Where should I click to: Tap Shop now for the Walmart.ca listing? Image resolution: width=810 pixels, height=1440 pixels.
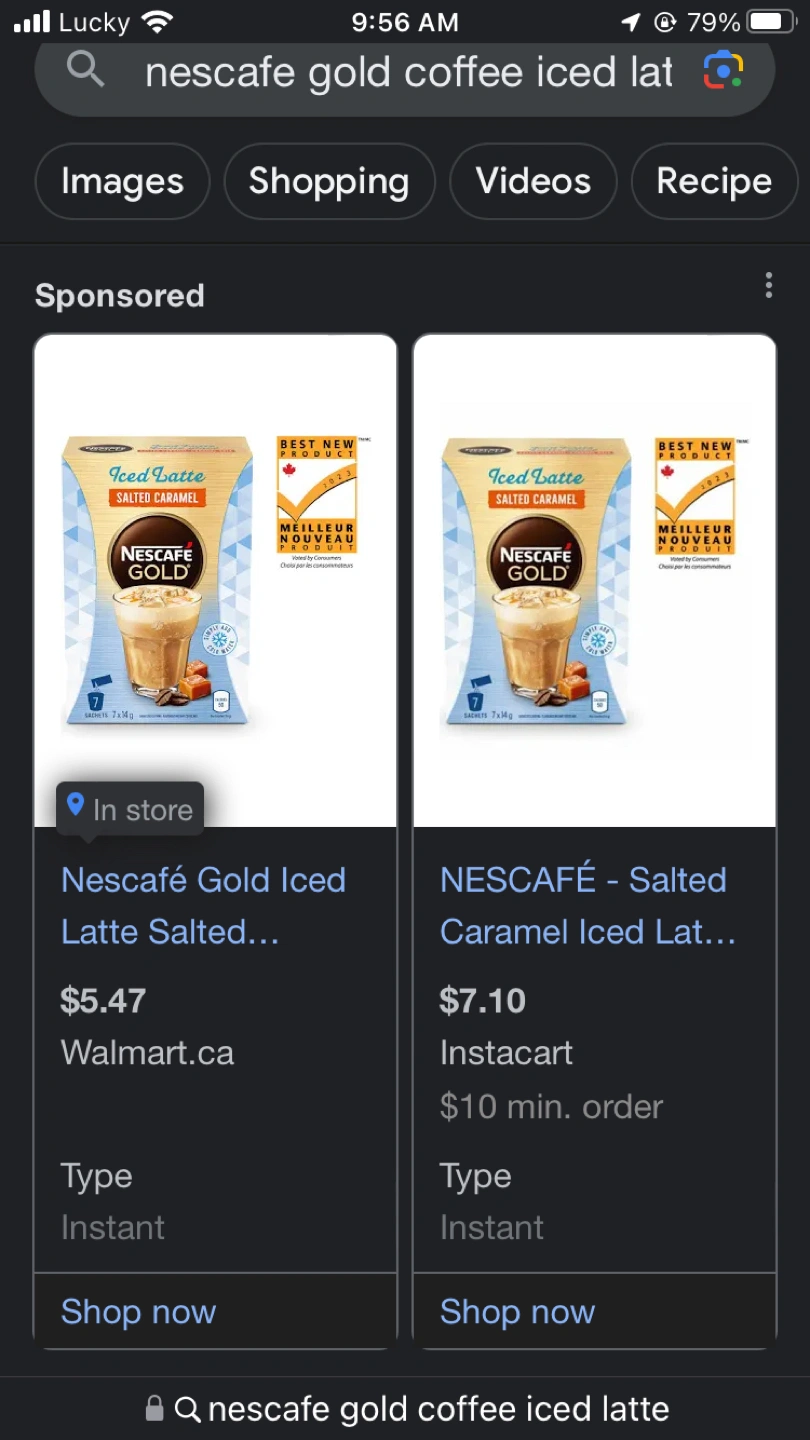tap(138, 1311)
